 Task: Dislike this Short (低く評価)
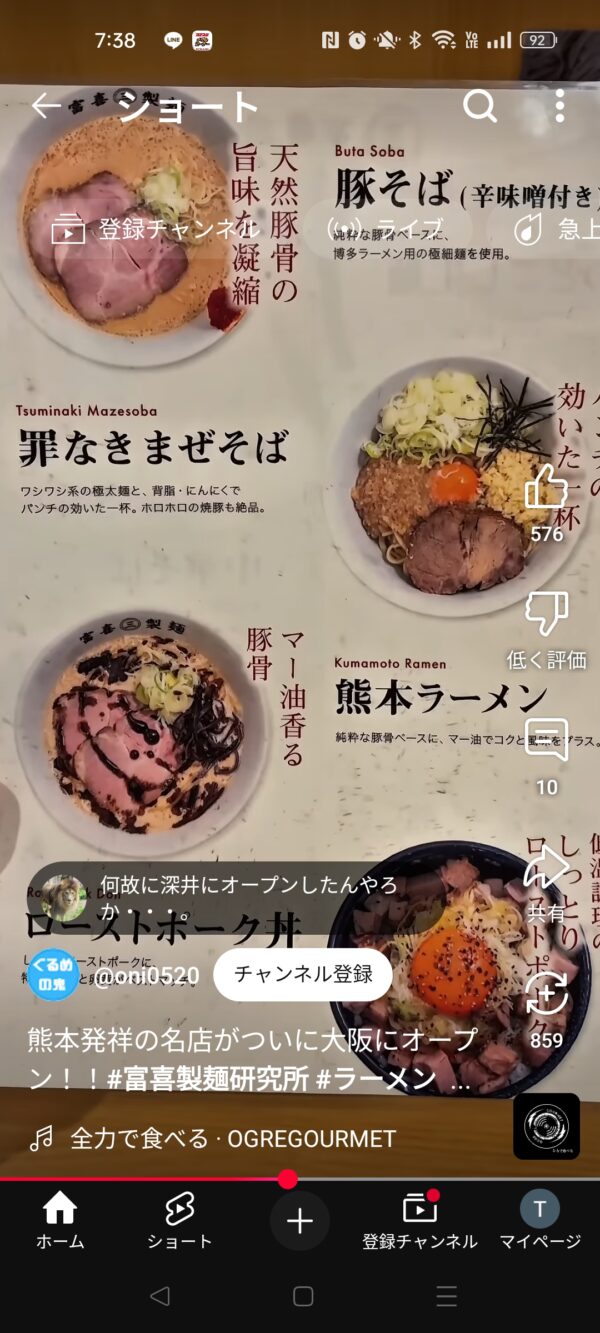[x=546, y=615]
